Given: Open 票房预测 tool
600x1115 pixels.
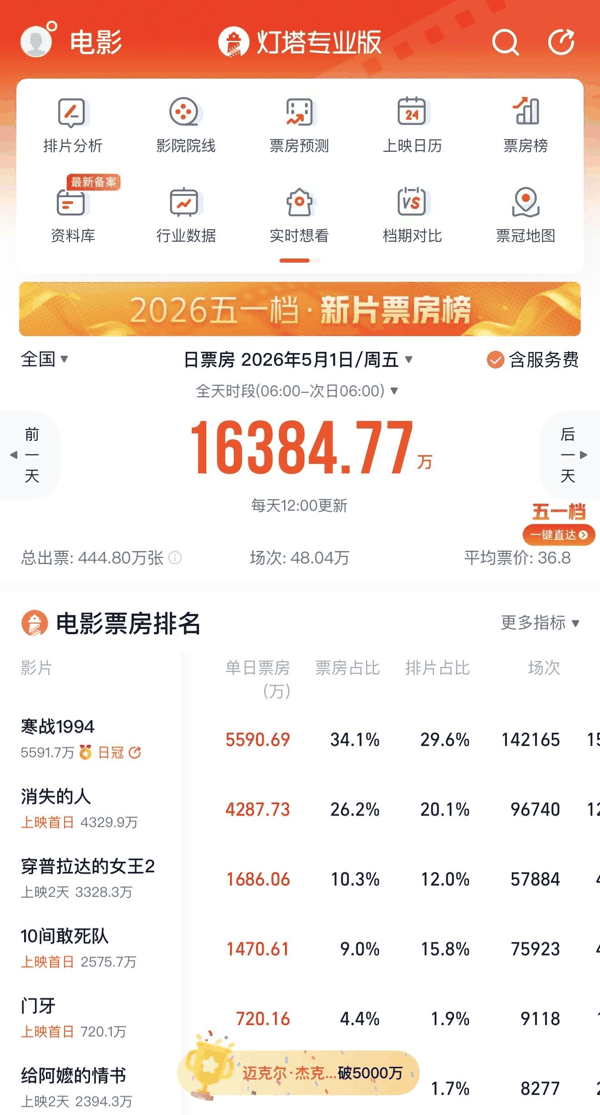Looking at the screenshot, I should [299, 125].
